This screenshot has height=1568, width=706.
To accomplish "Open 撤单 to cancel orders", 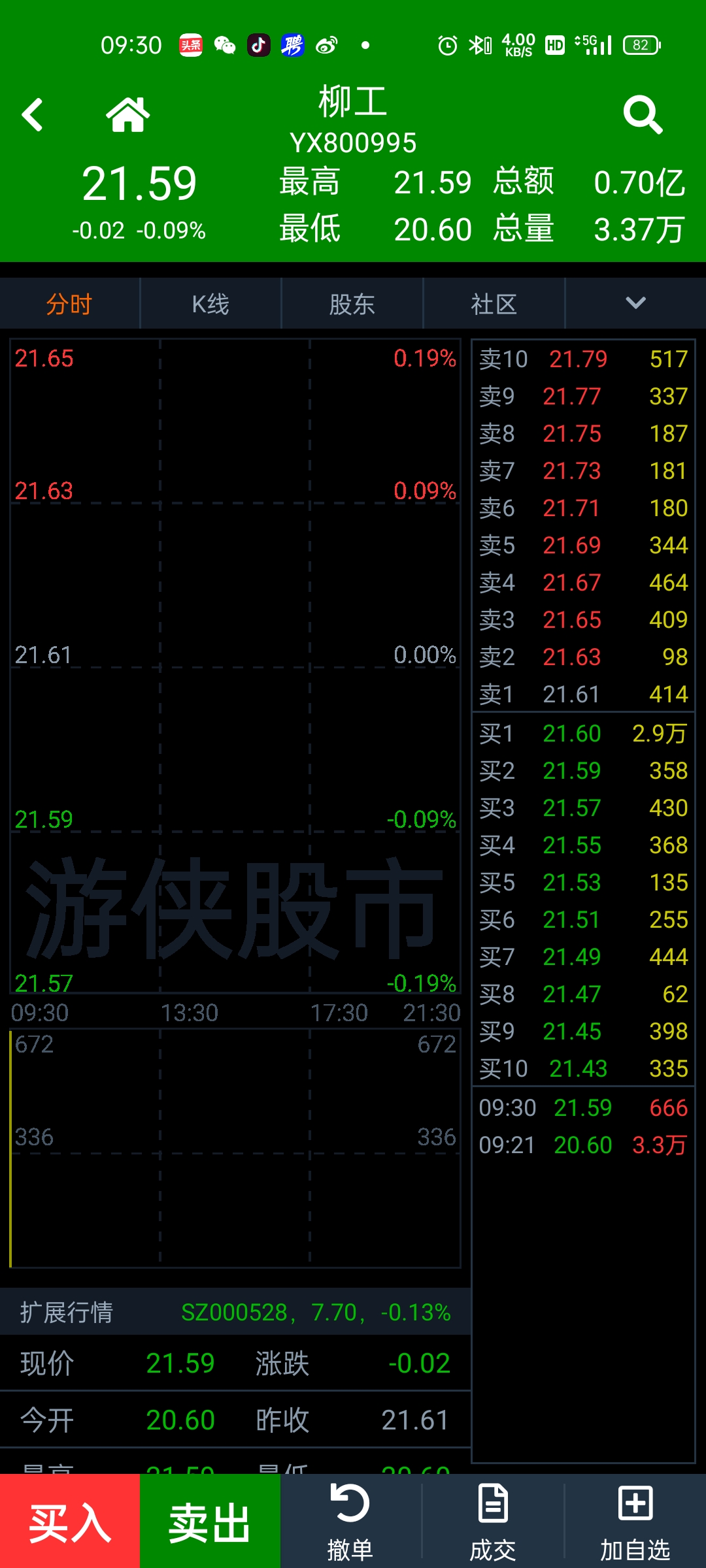I will pyautogui.click(x=350, y=1522).
